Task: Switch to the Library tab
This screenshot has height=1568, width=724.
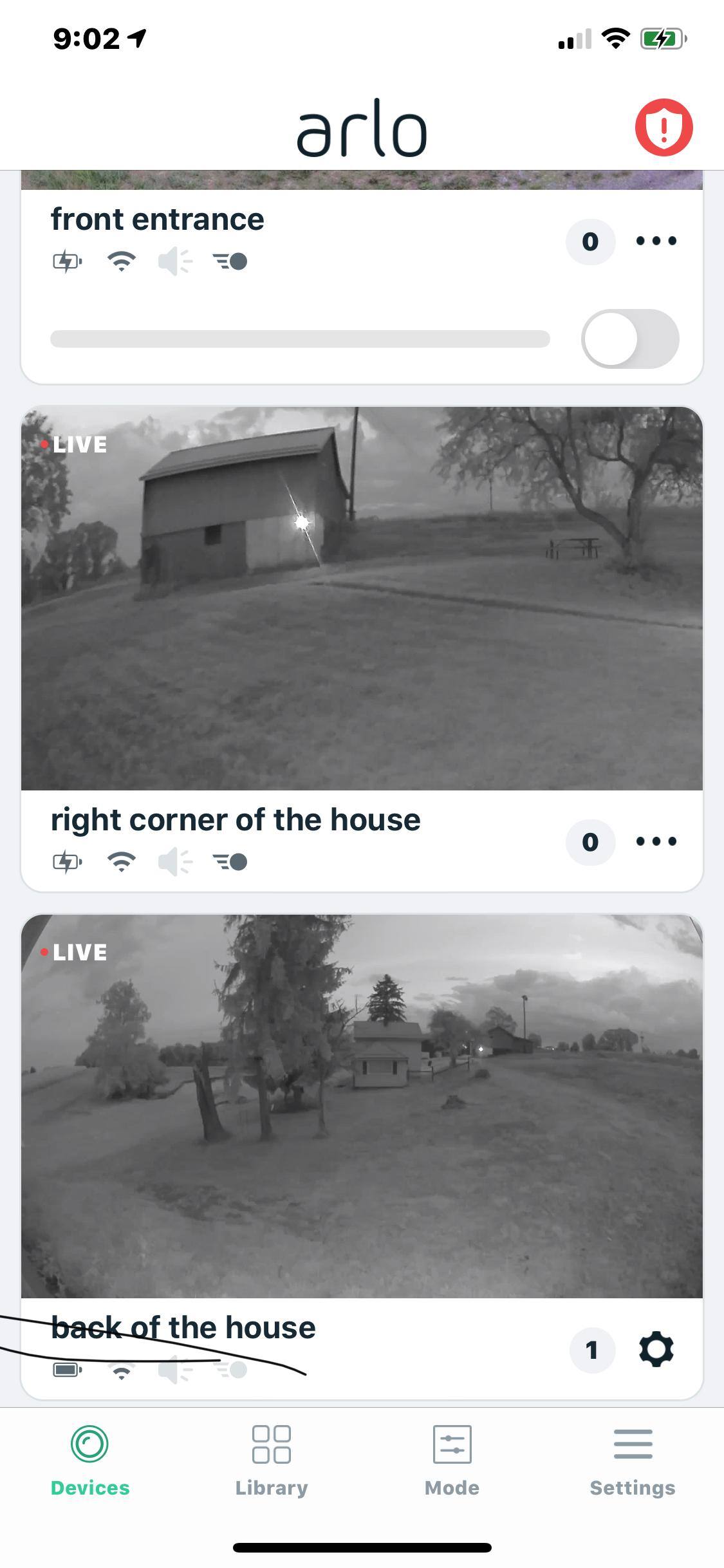Action: pos(271,1460)
